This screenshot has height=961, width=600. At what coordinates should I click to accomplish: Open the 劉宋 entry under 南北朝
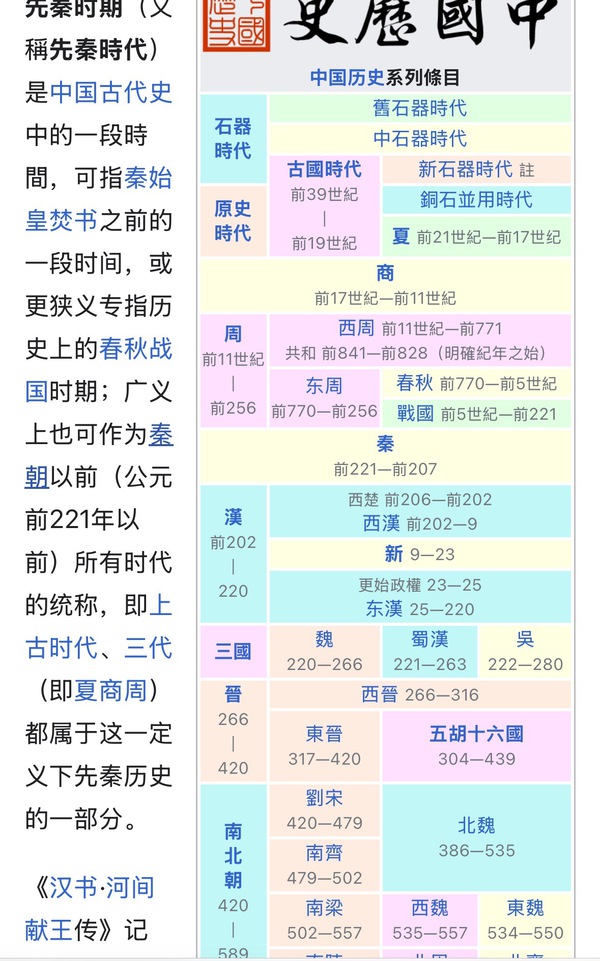pyautogui.click(x=324, y=798)
